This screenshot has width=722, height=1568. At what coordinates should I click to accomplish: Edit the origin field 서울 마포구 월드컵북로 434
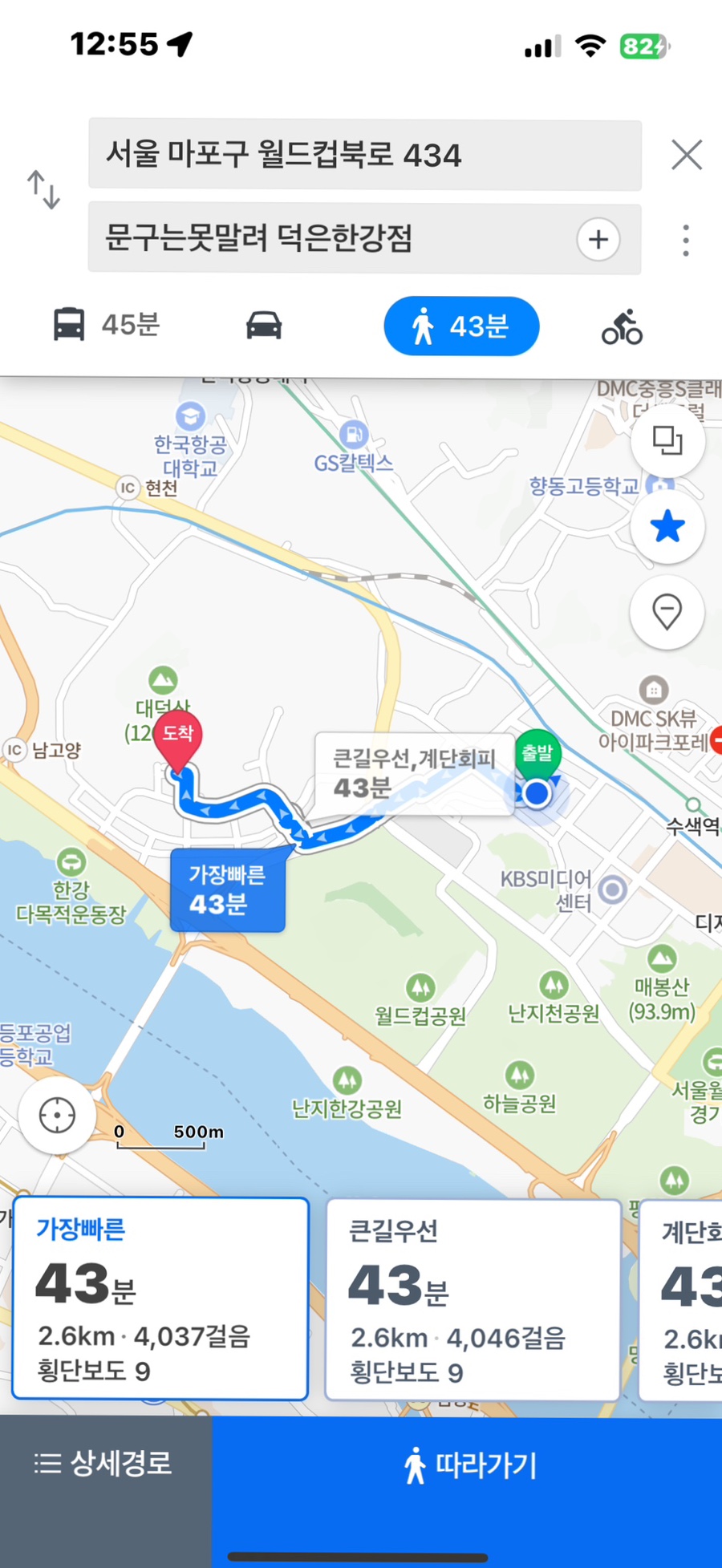[x=365, y=155]
